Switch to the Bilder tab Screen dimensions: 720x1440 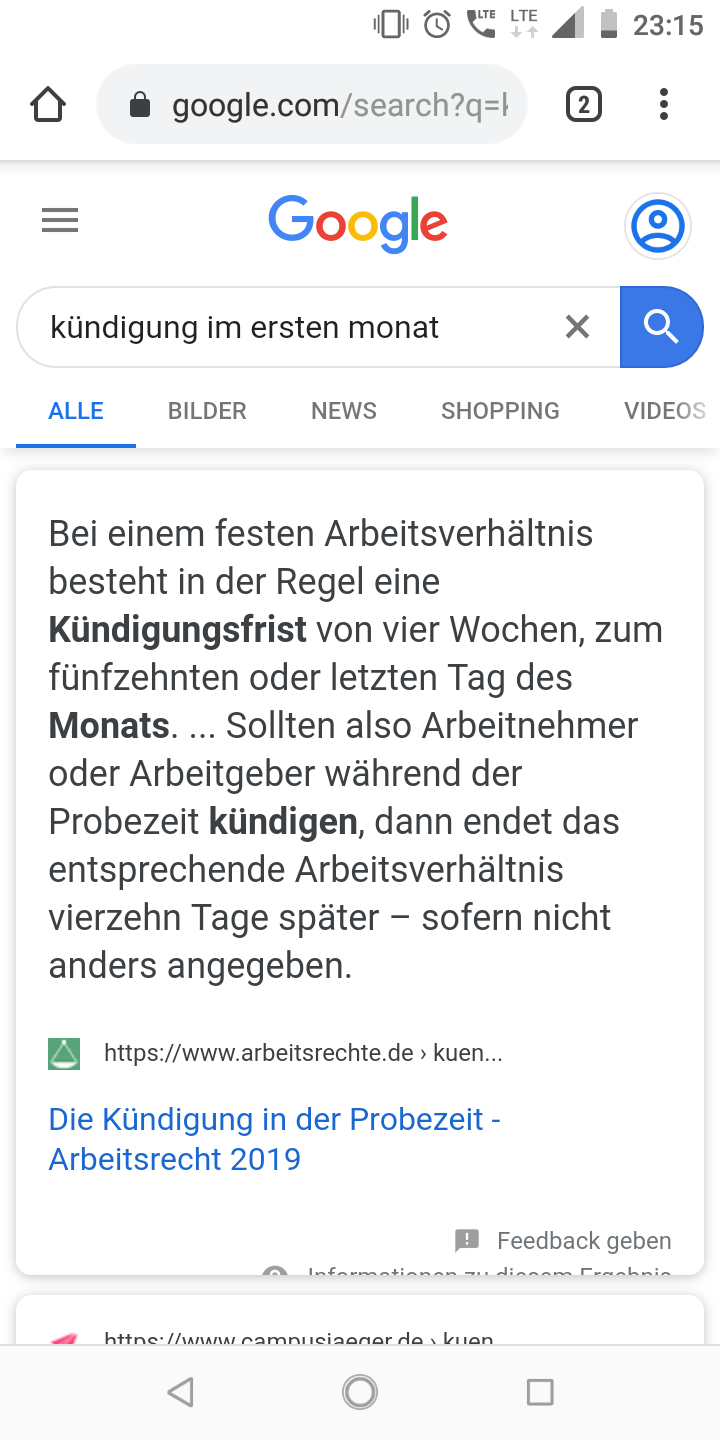pyautogui.click(x=207, y=411)
